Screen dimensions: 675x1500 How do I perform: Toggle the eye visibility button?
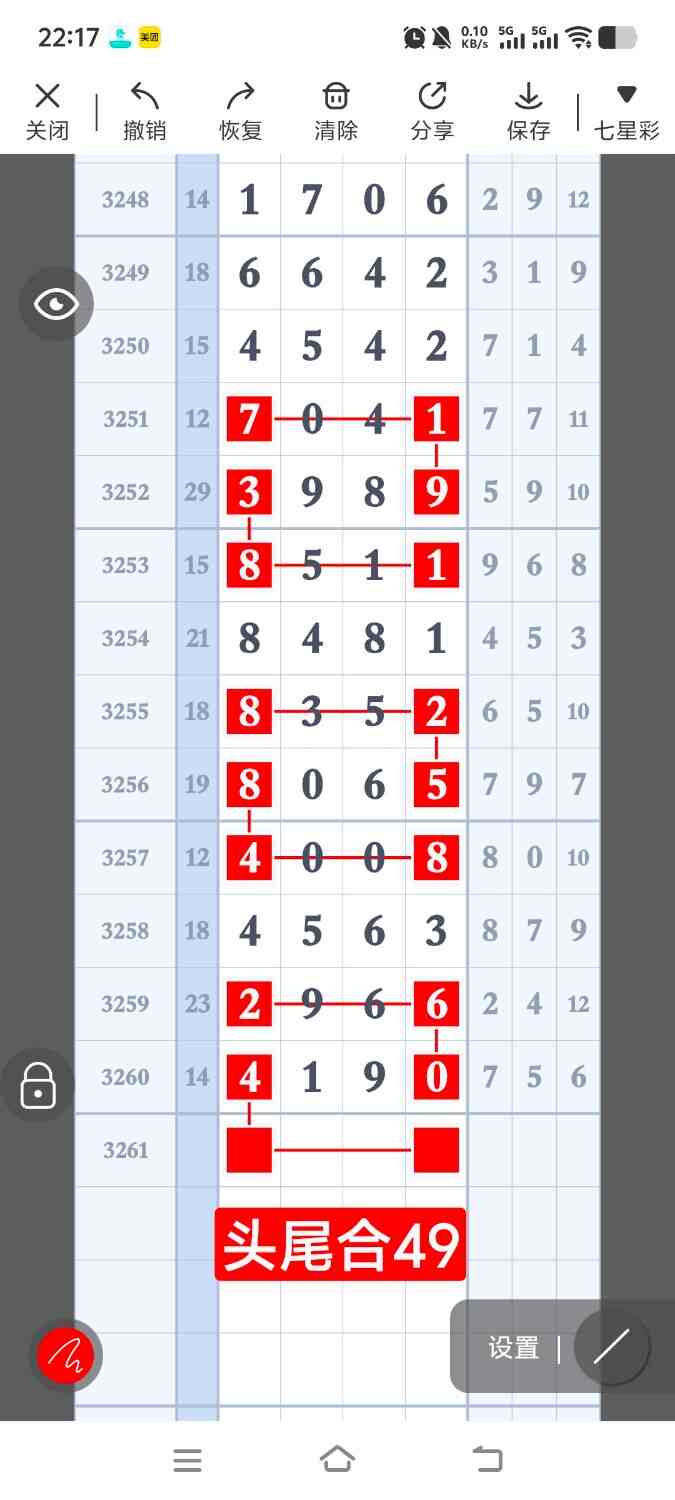pyautogui.click(x=56, y=304)
